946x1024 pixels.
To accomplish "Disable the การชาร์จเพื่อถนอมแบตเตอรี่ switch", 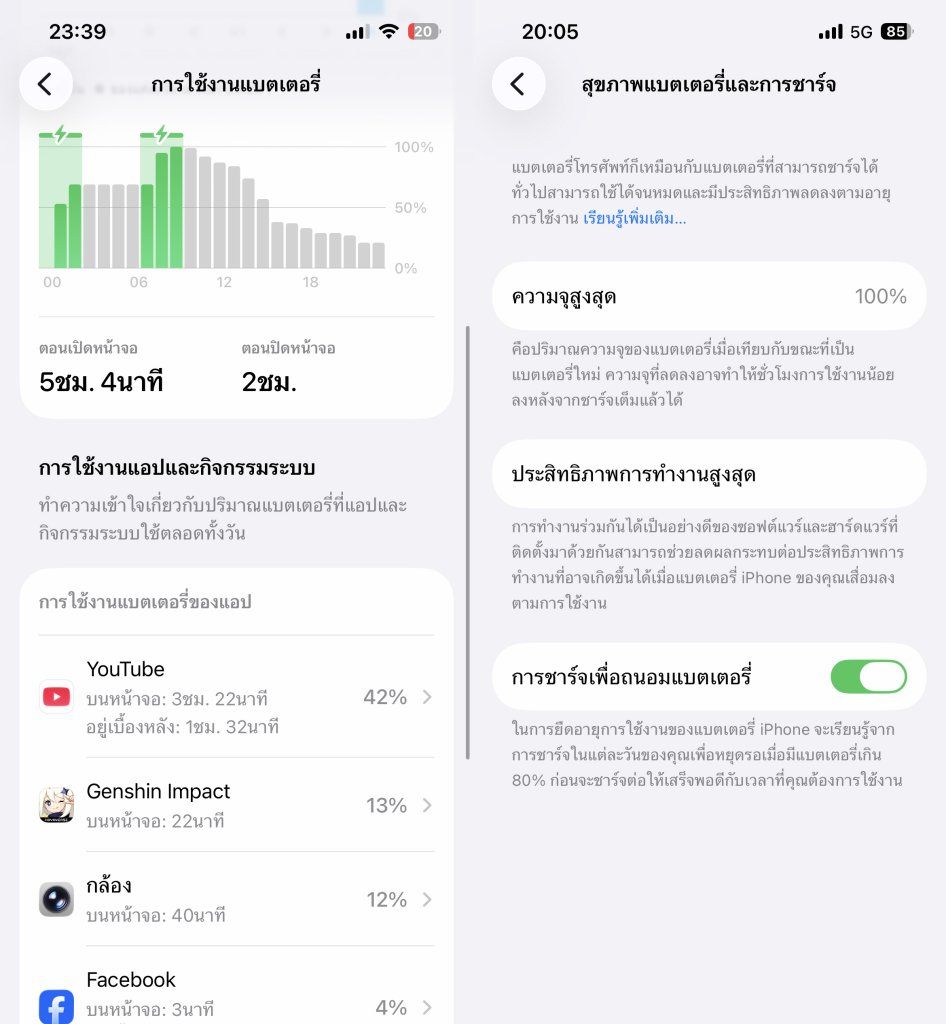I will click(868, 677).
